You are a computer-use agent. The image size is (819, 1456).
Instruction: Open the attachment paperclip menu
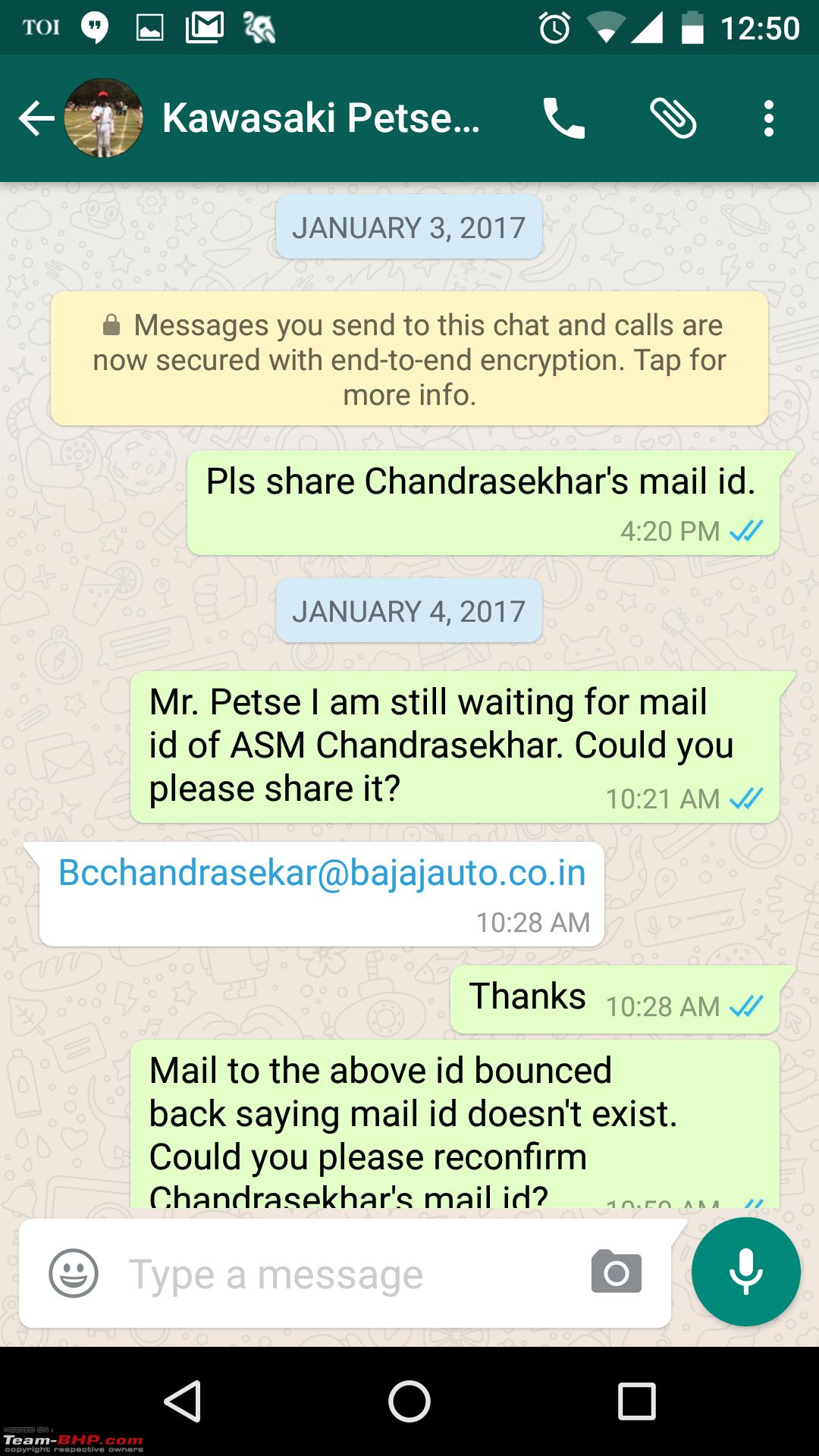point(673,118)
